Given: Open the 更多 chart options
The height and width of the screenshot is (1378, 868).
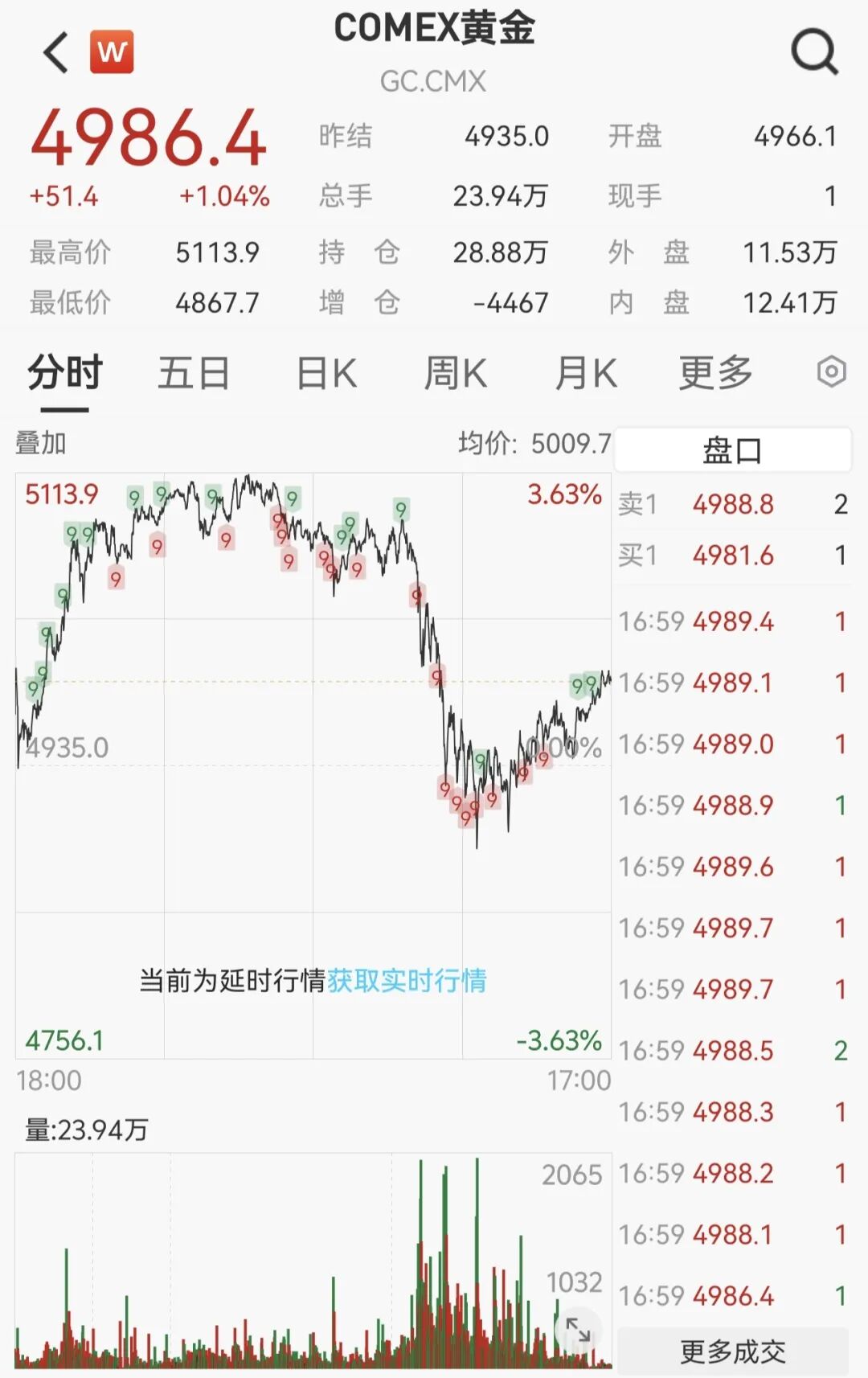Looking at the screenshot, I should [715, 374].
